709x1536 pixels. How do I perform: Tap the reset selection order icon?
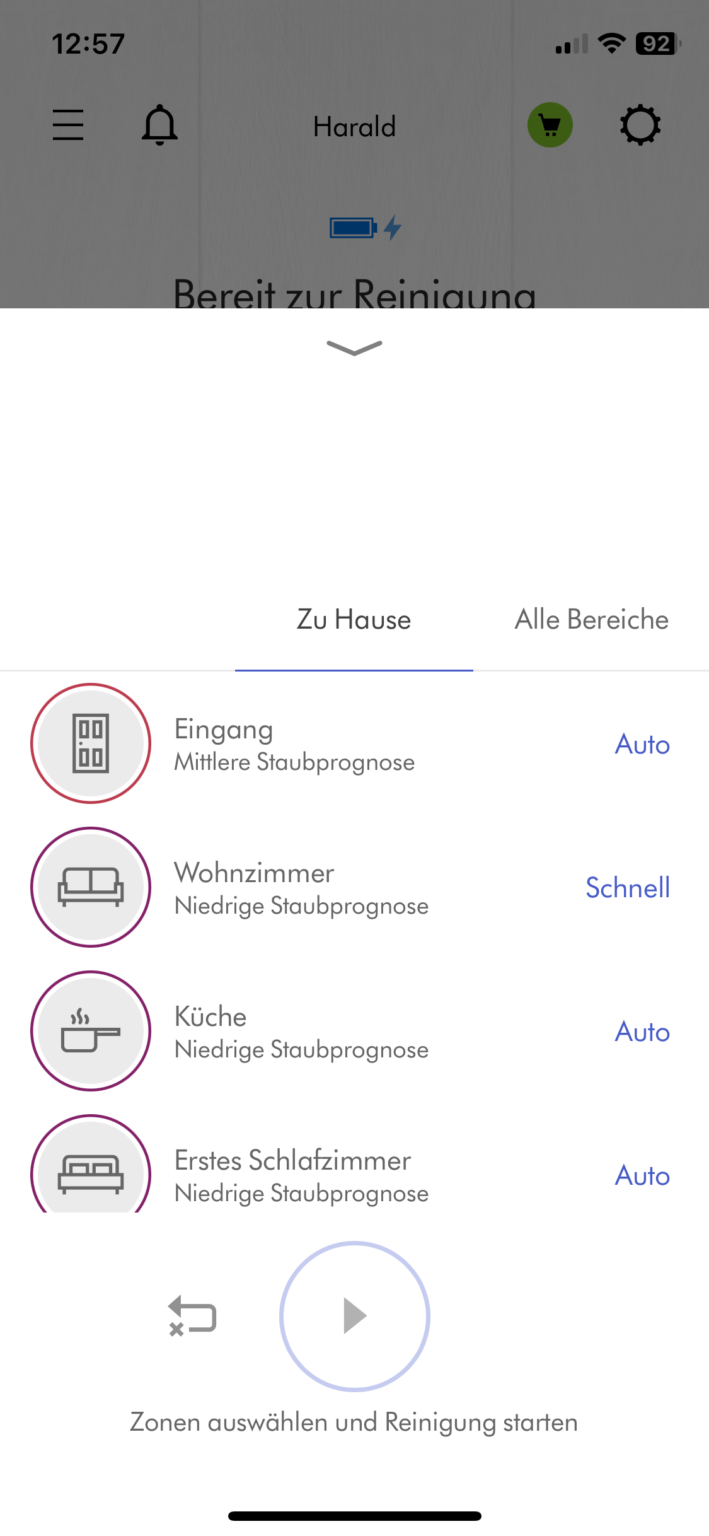pyautogui.click(x=192, y=1316)
